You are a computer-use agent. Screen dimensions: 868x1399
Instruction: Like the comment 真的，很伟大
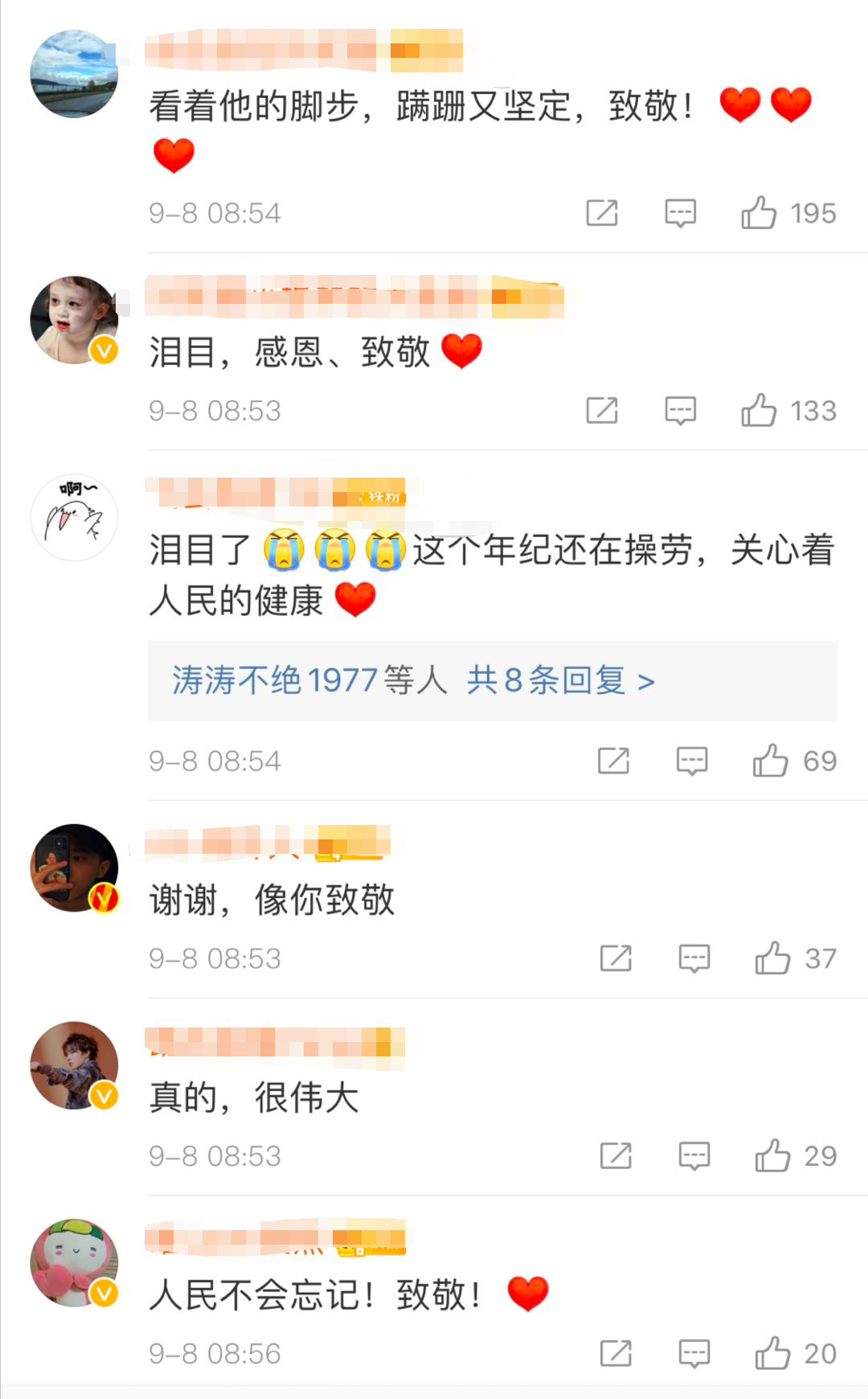(x=772, y=1156)
